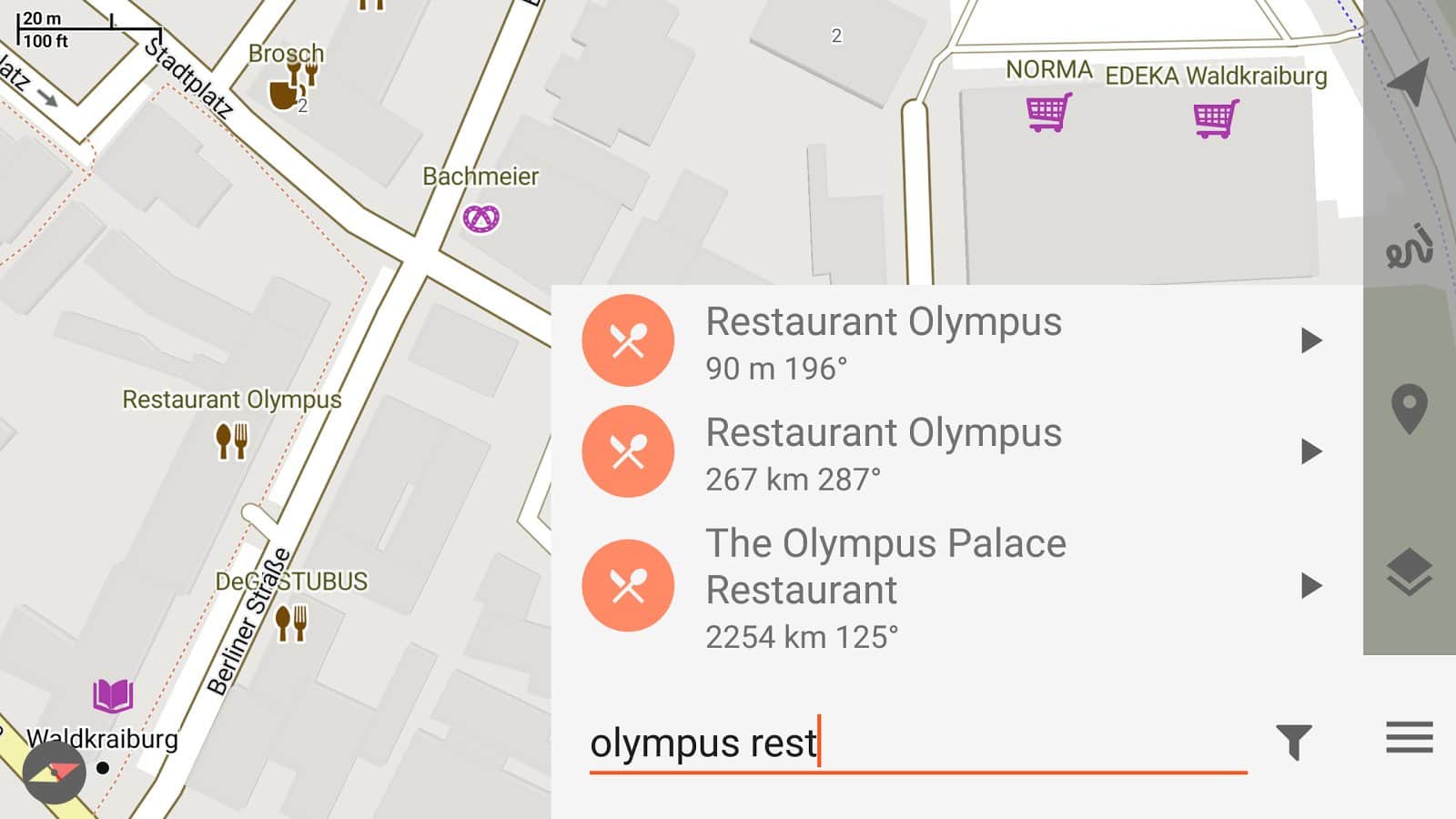This screenshot has width=1456, height=819.
Task: Tap the compass button on the map
Action: click(55, 772)
